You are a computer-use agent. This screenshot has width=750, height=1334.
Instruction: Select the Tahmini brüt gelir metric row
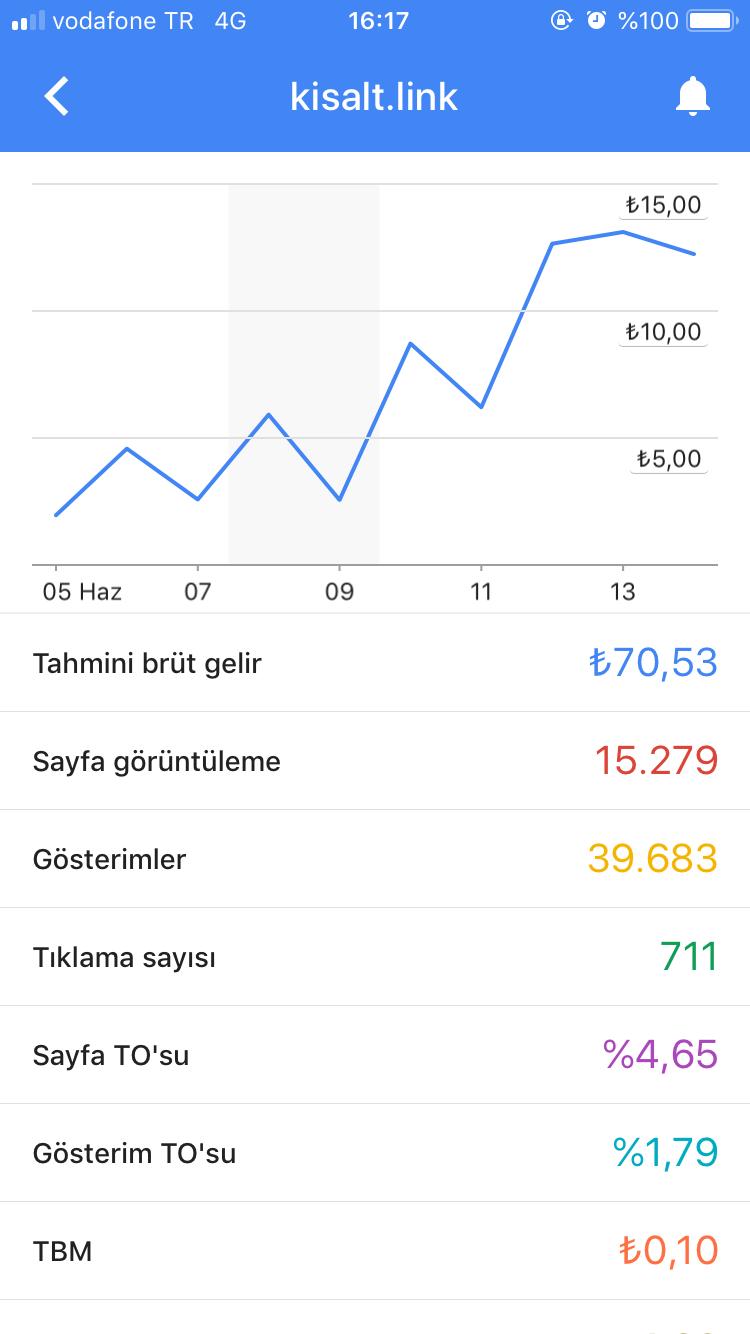[x=375, y=663]
